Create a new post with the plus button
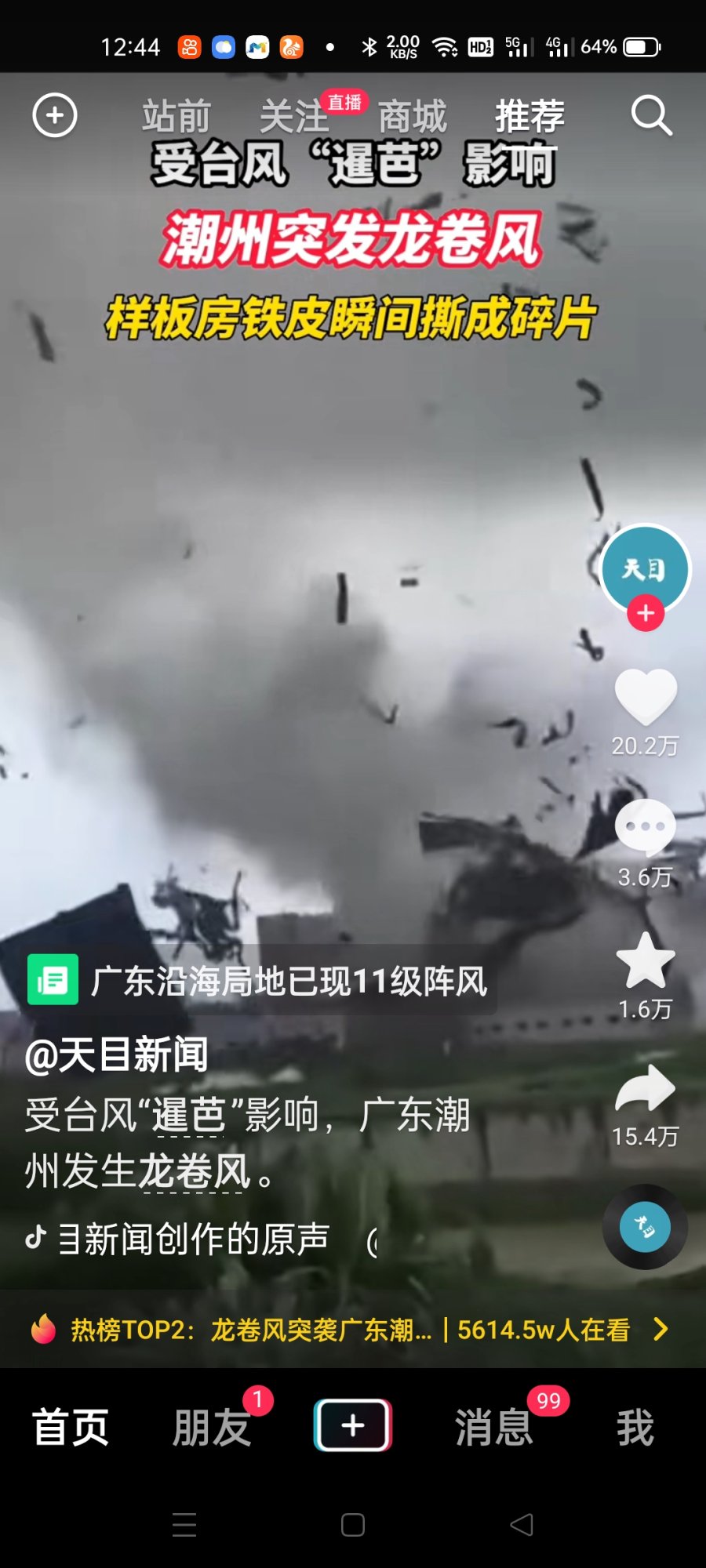The height and width of the screenshot is (1568, 706). [353, 1425]
